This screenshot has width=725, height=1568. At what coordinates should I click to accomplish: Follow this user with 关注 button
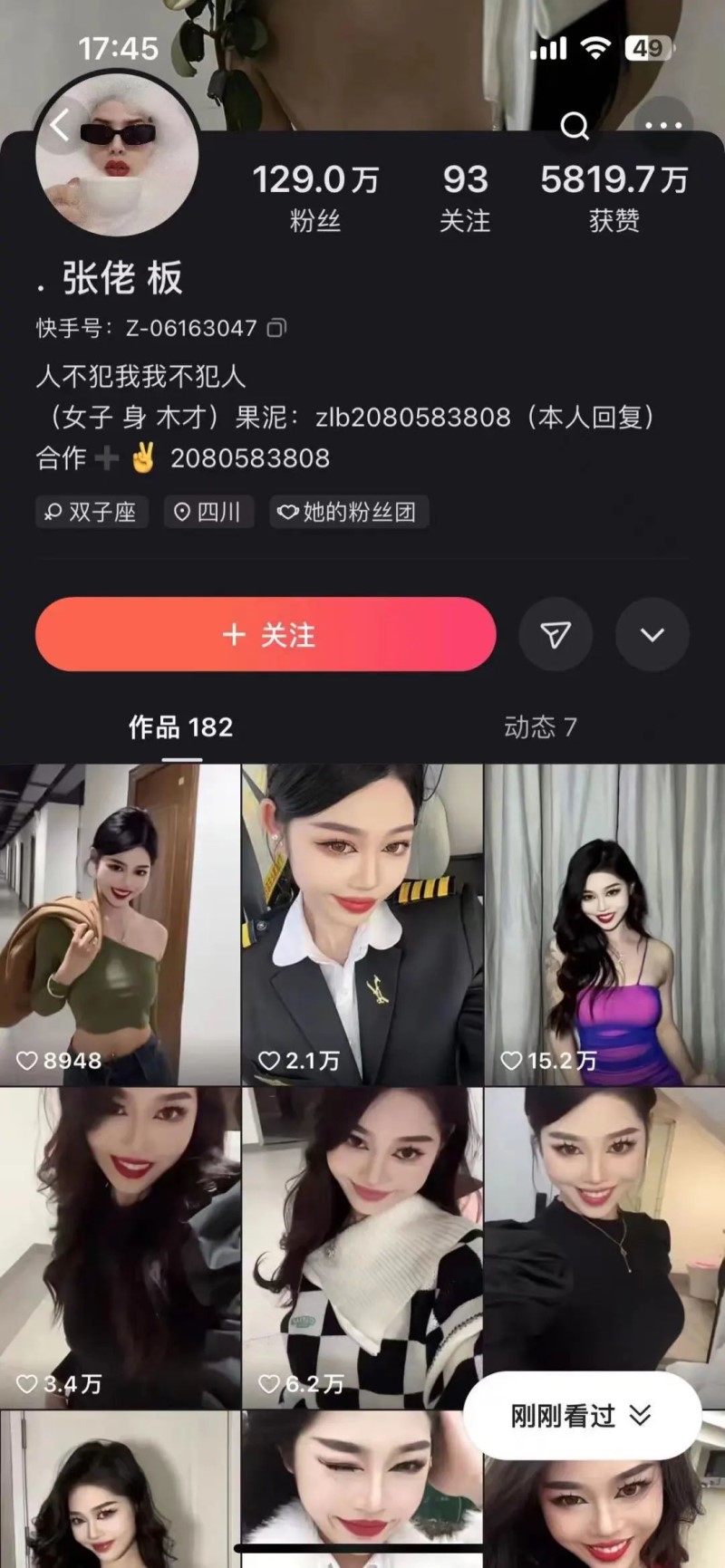[x=266, y=634]
